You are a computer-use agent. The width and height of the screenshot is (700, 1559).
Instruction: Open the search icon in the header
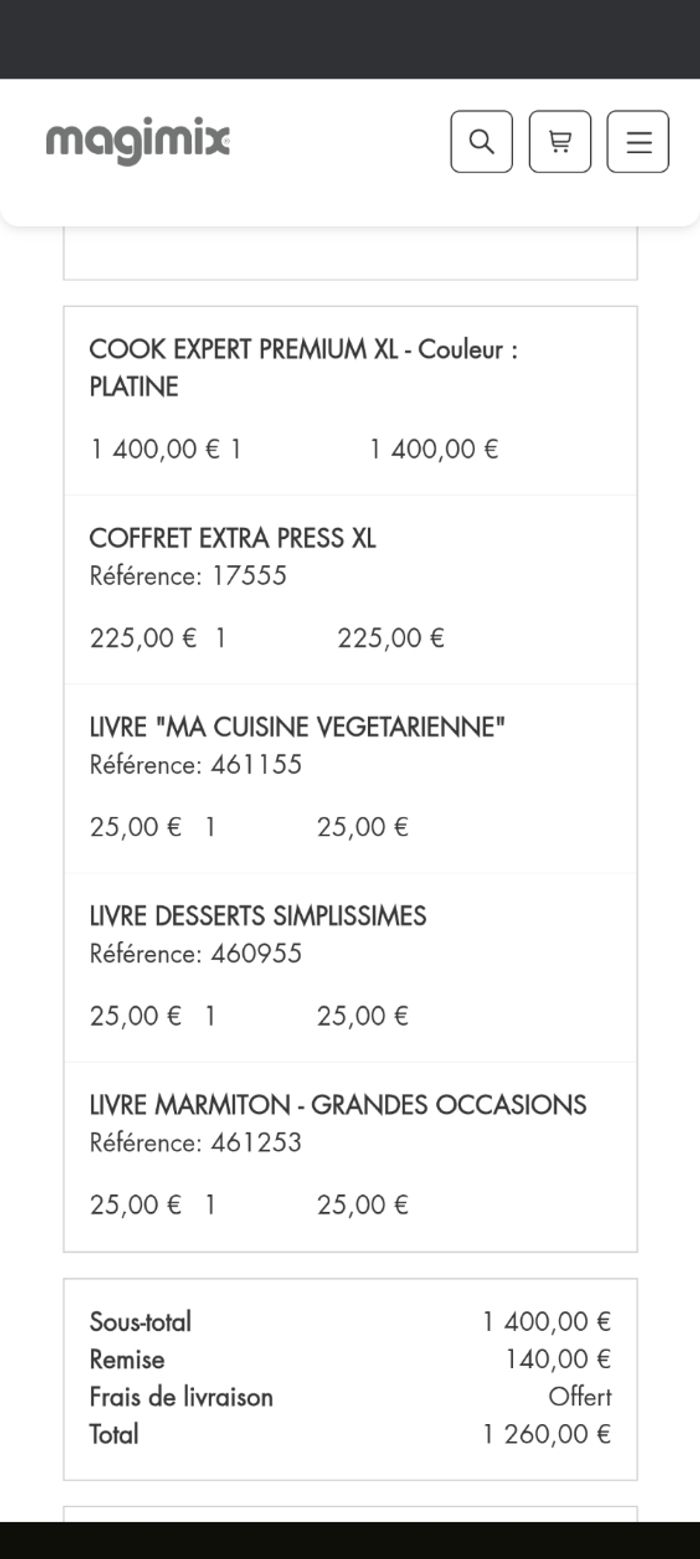pos(481,142)
